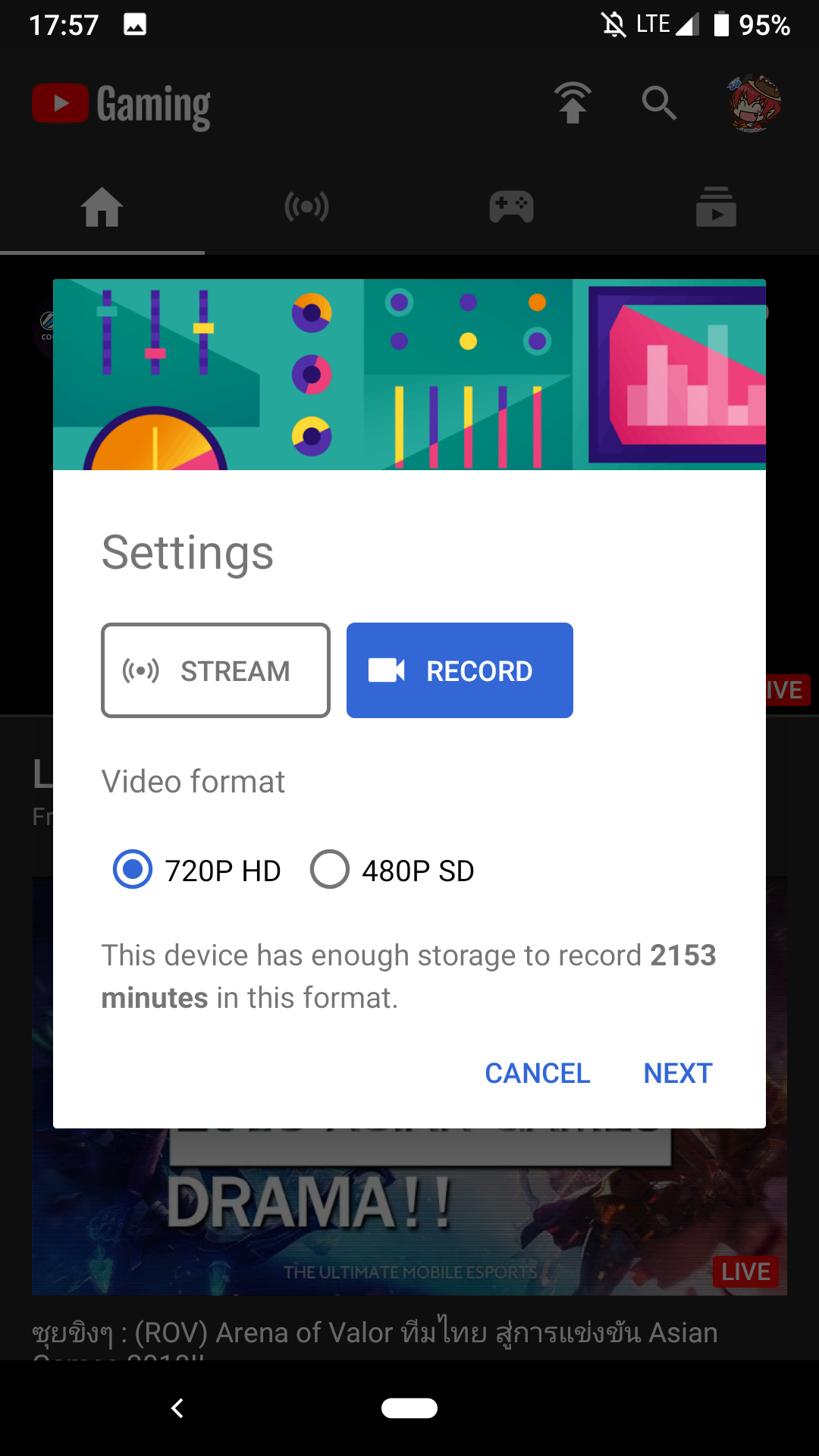Cancel the settings dialog
This screenshot has width=819, height=1456.
pos(537,1073)
